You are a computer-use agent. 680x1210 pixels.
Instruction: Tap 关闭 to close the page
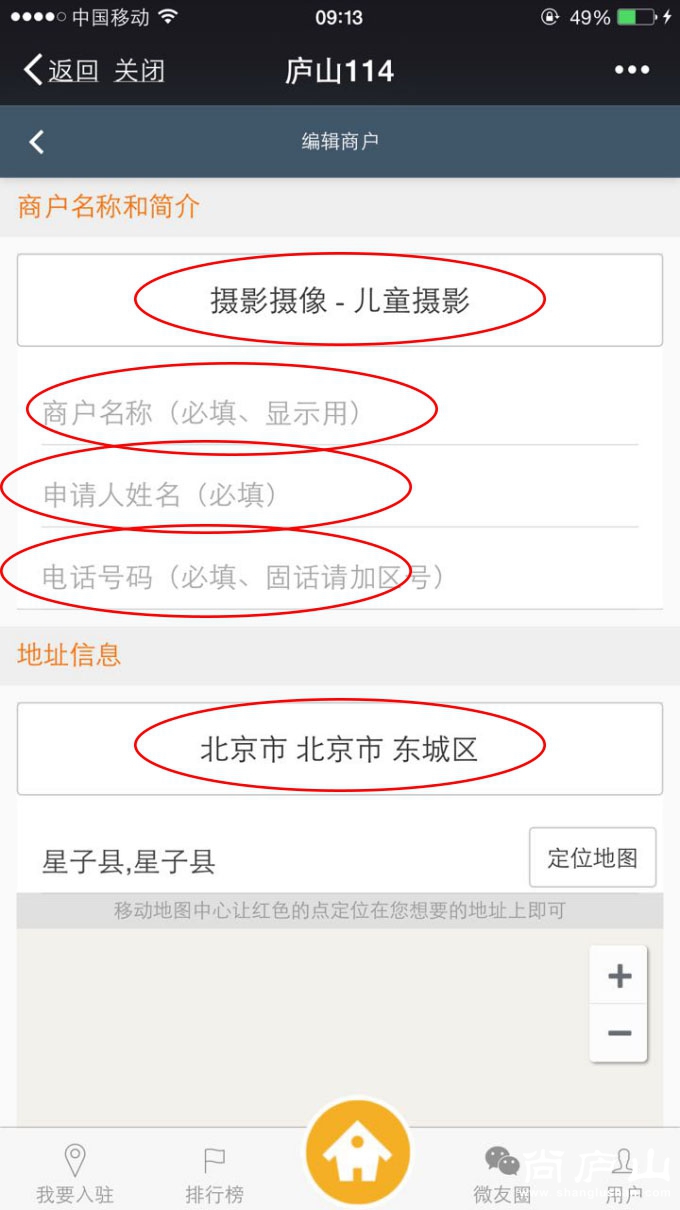[x=139, y=71]
